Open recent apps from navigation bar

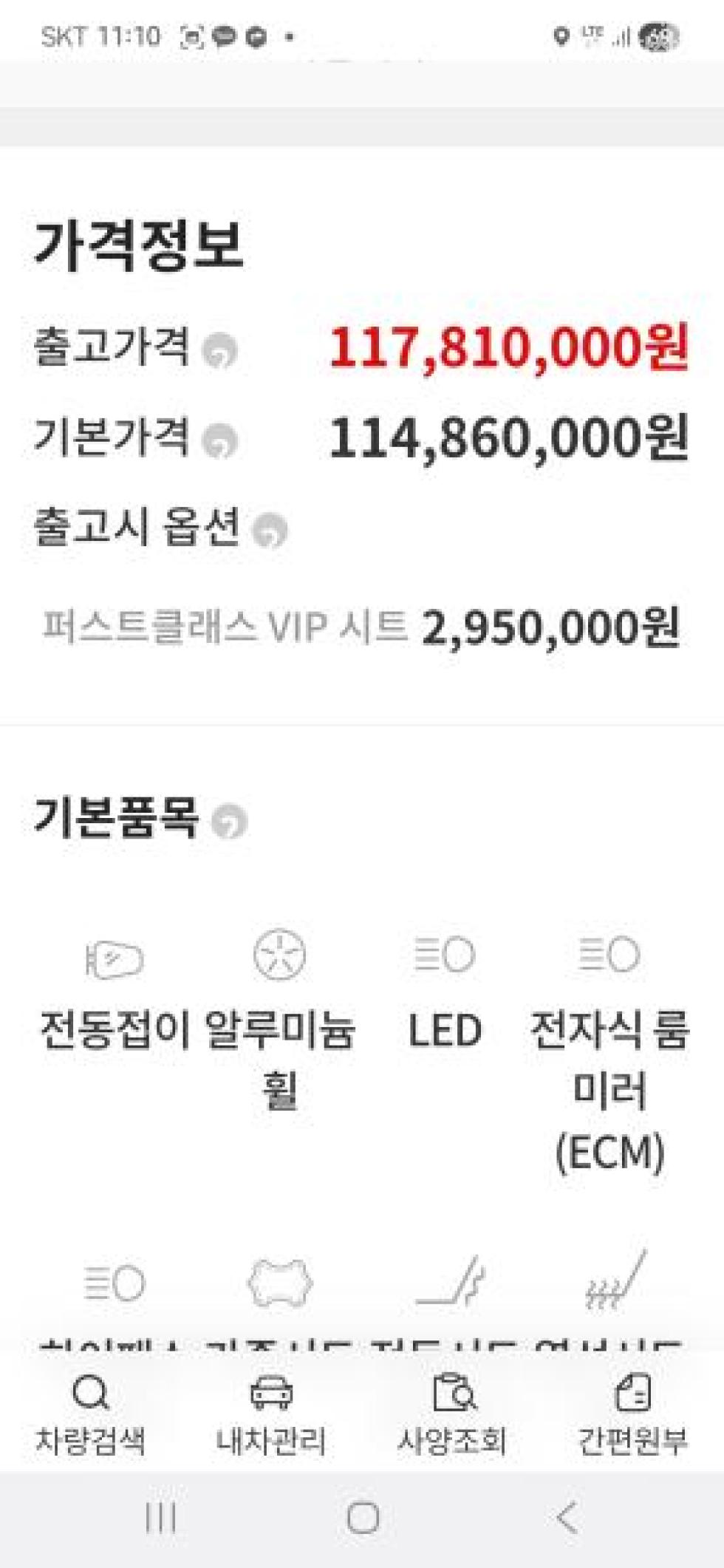[x=160, y=1518]
